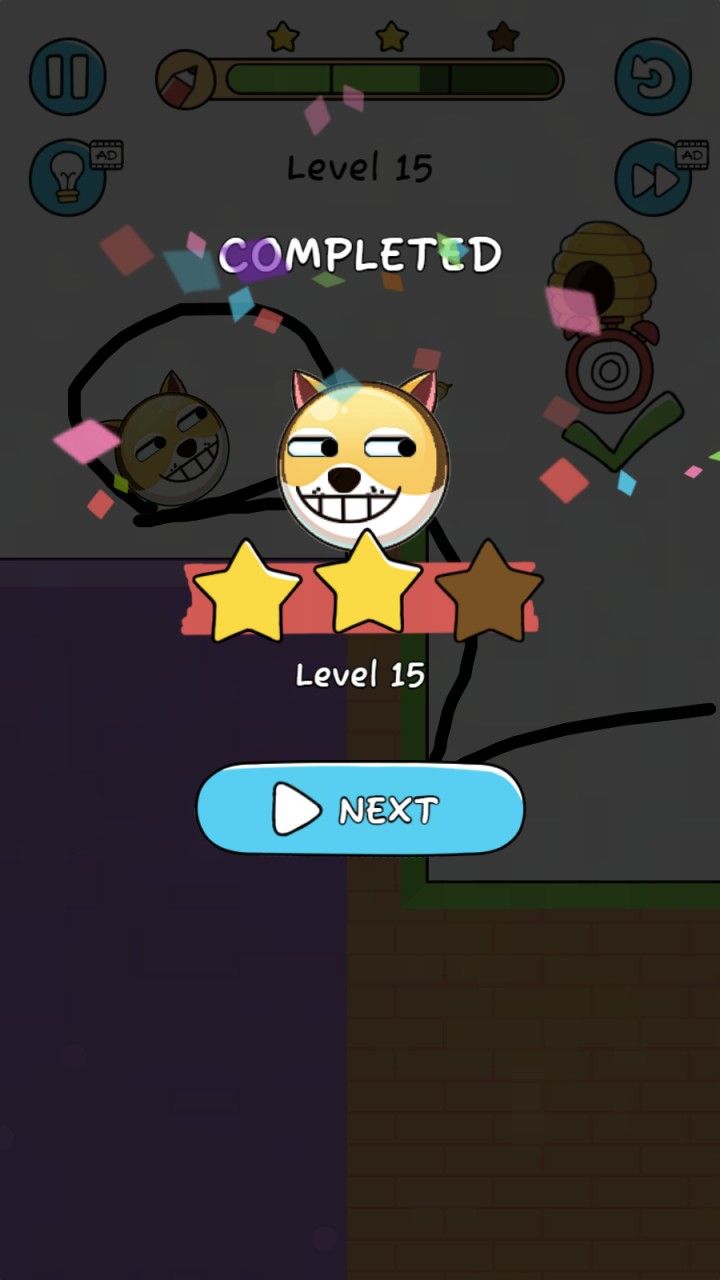Screen dimensions: 720x1280
Task: Restart the current level
Action: tap(652, 76)
